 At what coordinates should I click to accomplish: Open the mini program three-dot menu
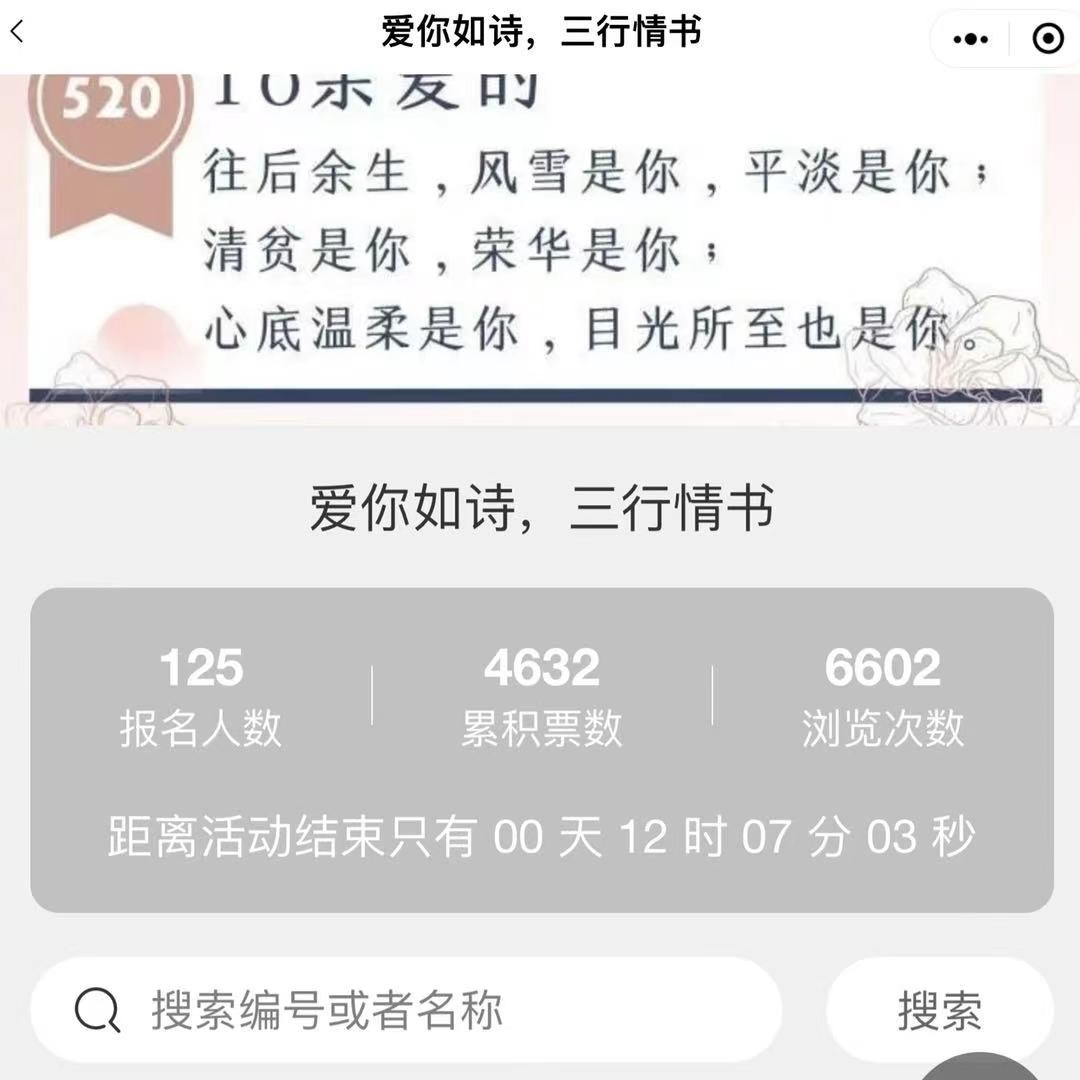pyautogui.click(x=971, y=39)
